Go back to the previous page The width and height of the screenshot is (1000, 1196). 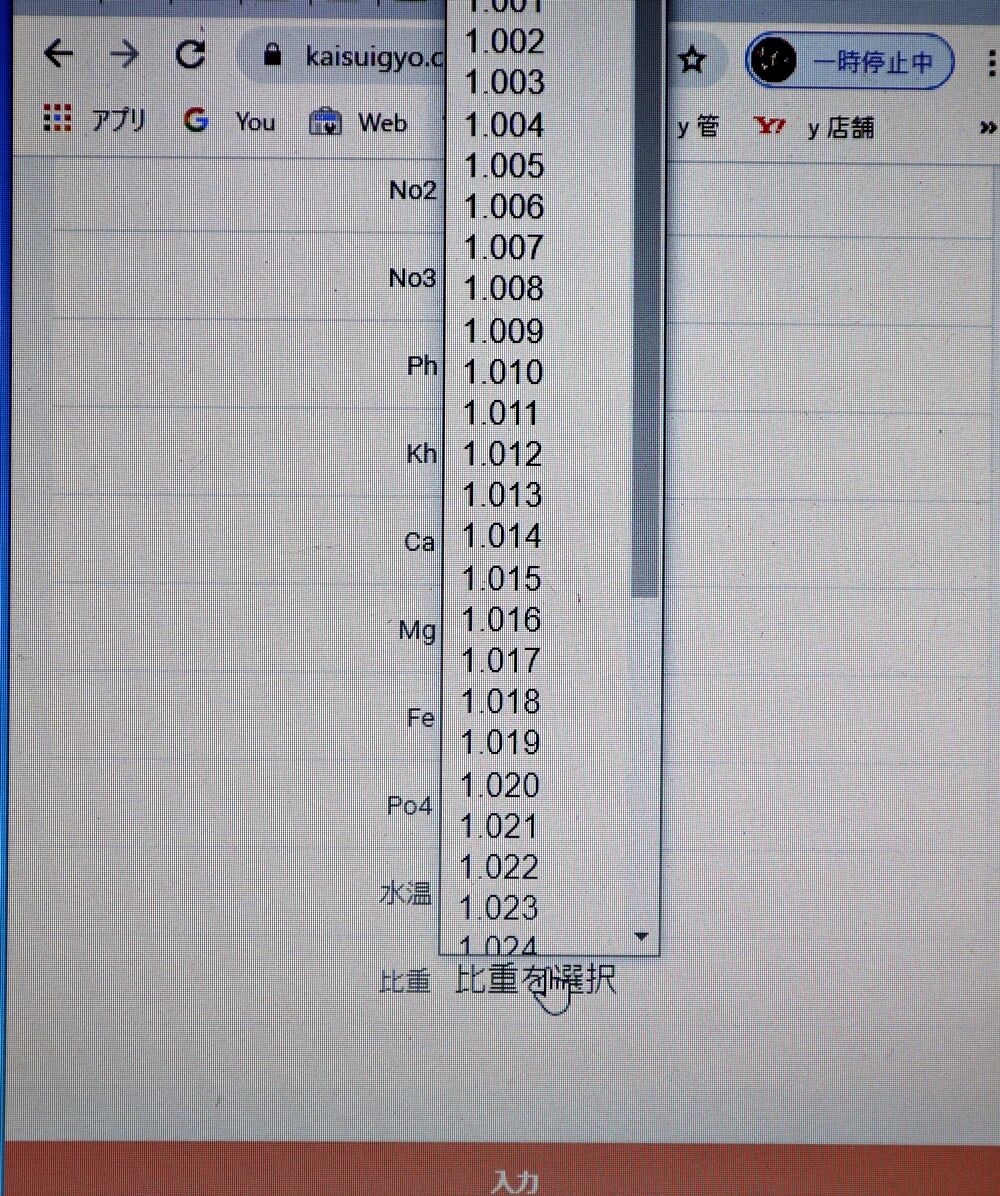pyautogui.click(x=59, y=54)
